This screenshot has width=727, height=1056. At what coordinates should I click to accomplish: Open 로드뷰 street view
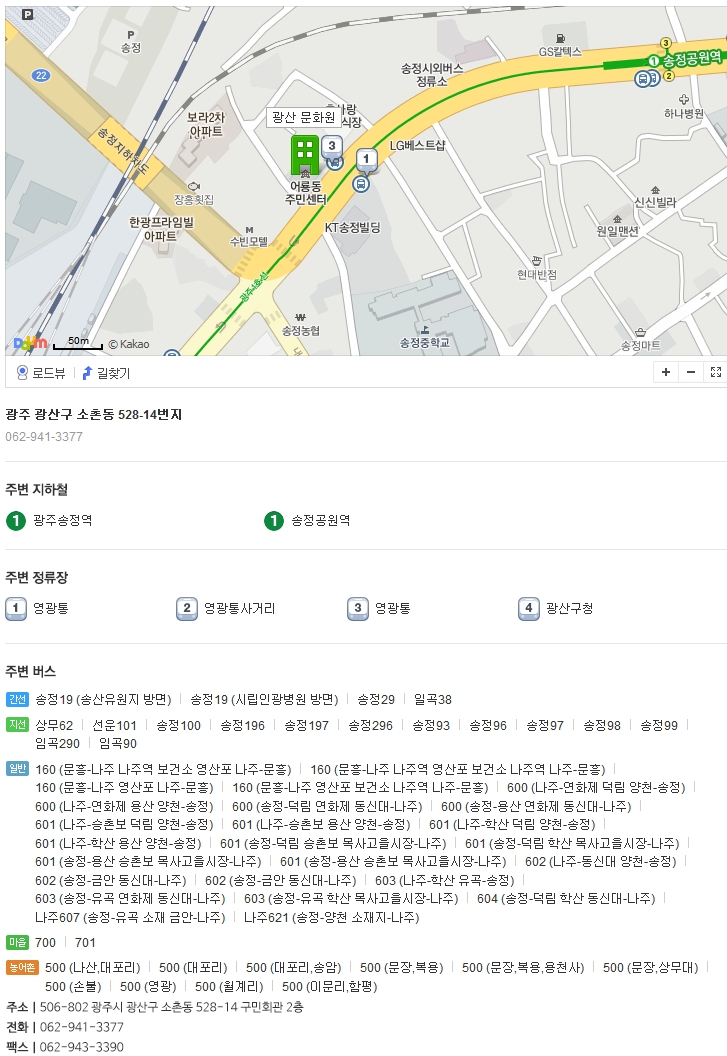coord(41,373)
